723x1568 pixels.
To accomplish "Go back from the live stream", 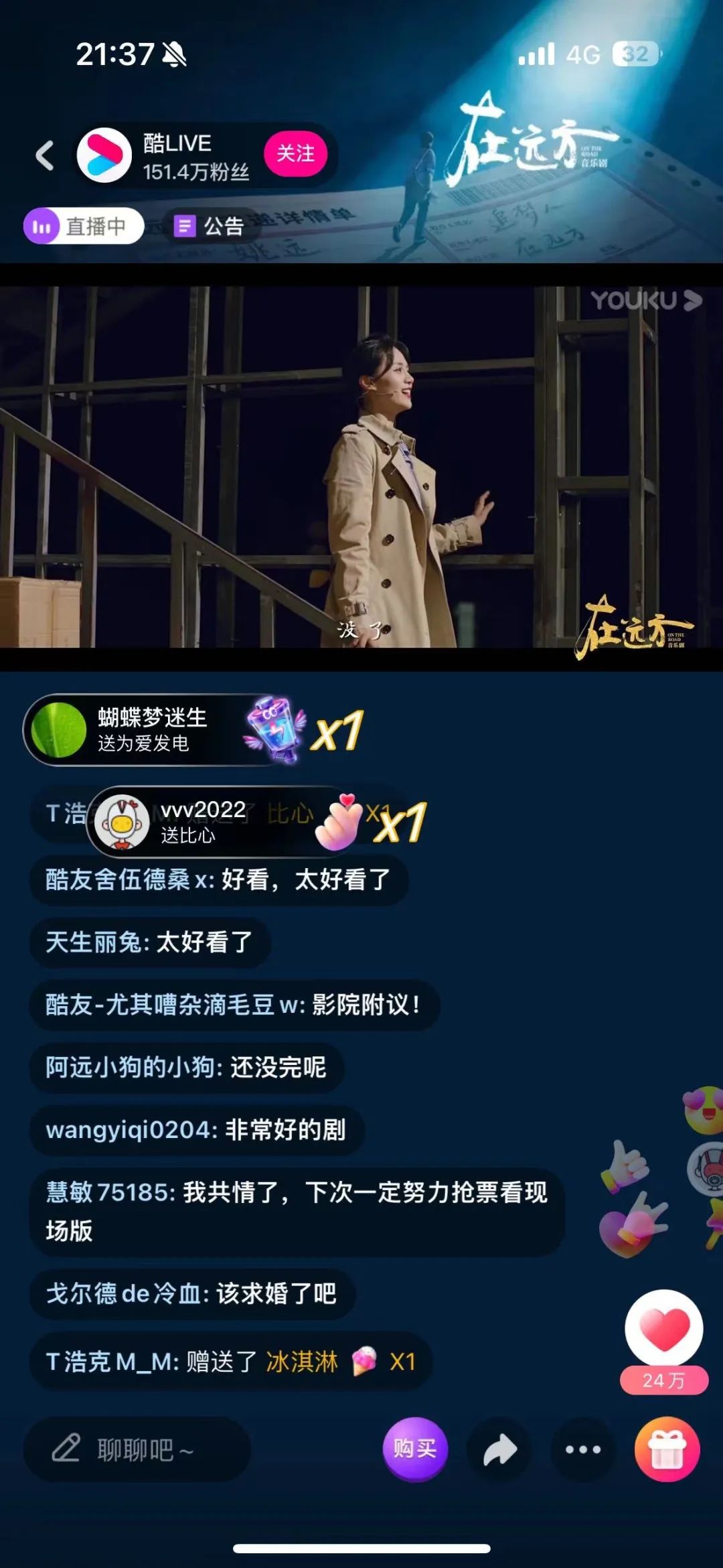I will [45, 155].
